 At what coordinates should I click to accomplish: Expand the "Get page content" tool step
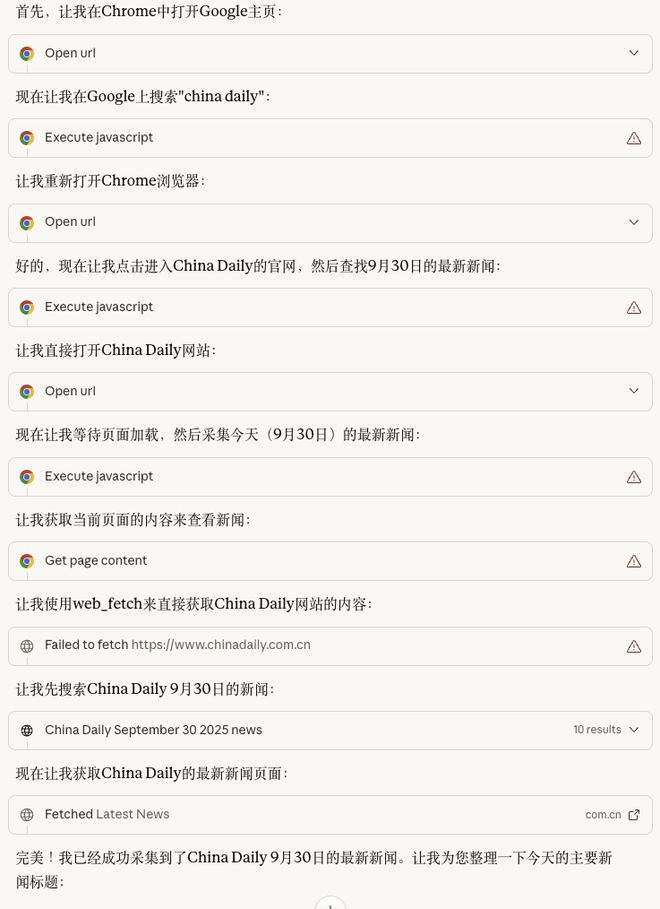point(330,561)
